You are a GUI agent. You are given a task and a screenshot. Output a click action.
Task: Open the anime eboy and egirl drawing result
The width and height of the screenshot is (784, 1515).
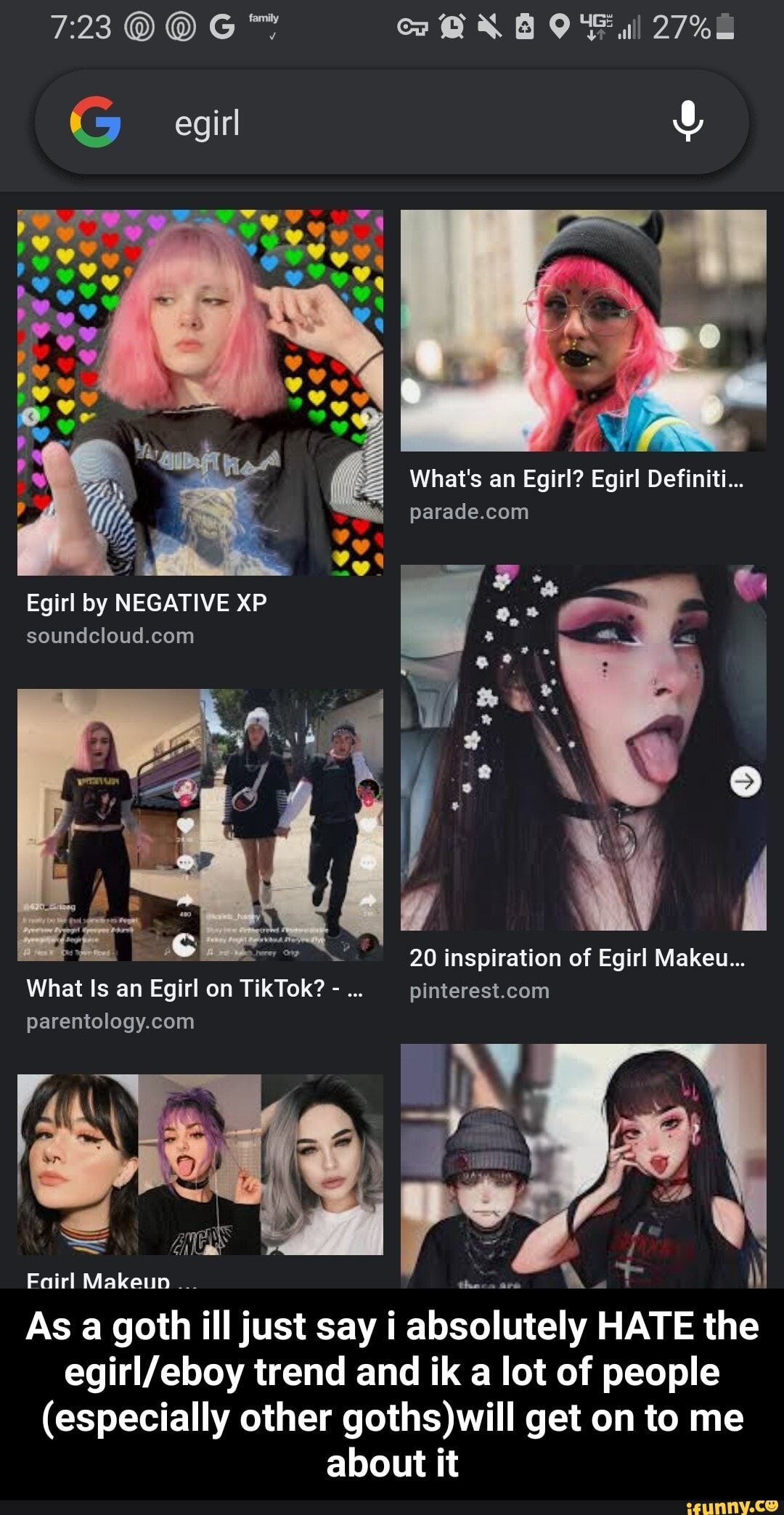click(584, 1166)
